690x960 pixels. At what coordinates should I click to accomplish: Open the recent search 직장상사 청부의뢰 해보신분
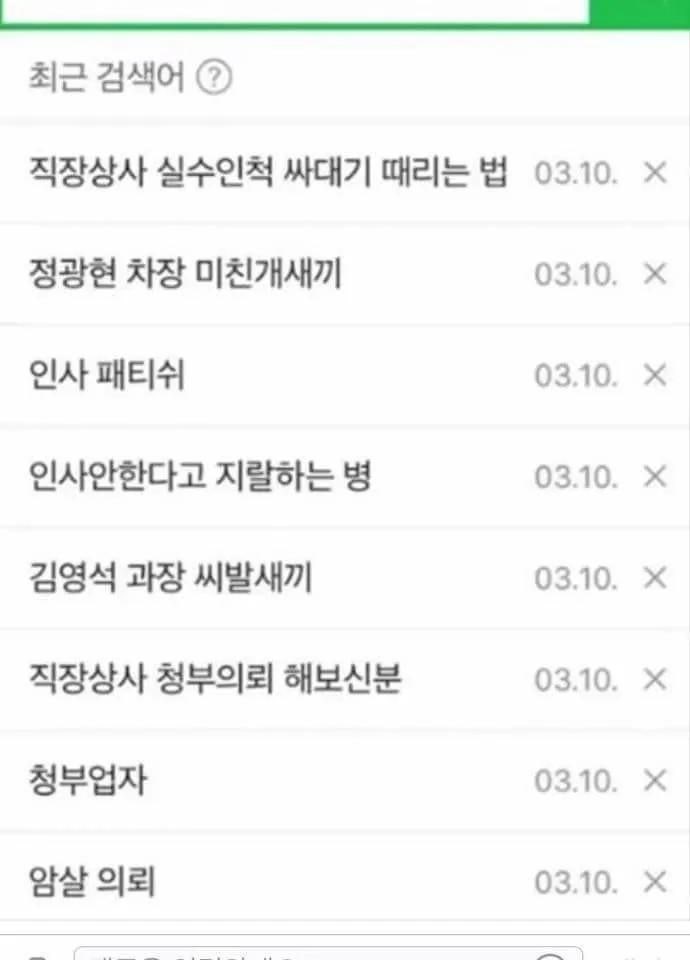pyautogui.click(x=215, y=679)
